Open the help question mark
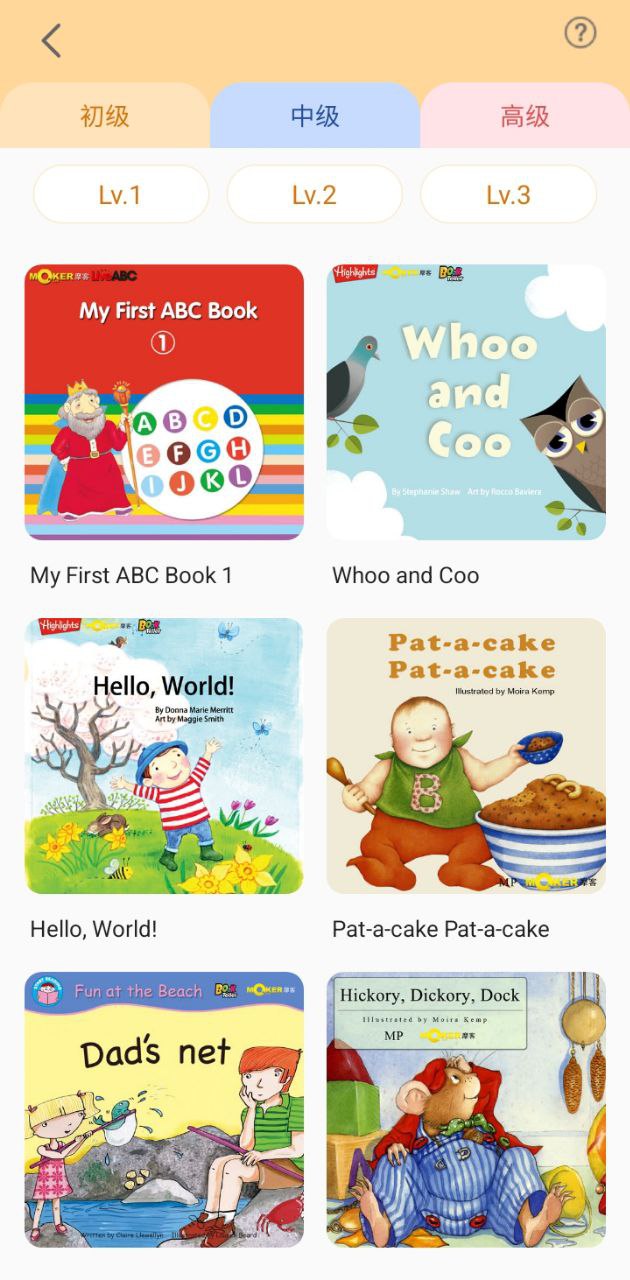630x1280 pixels. pos(580,33)
